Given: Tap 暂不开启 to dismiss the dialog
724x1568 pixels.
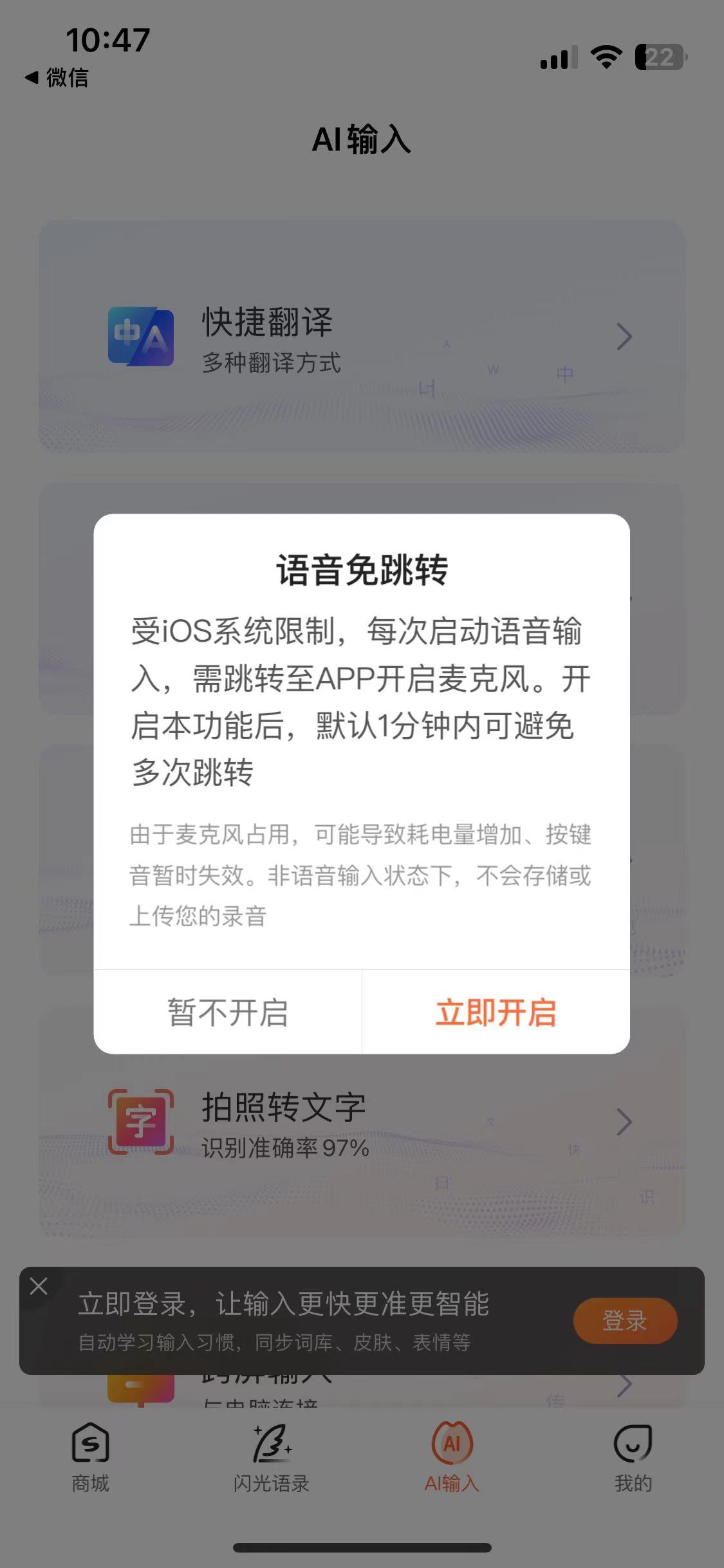Looking at the screenshot, I should pyautogui.click(x=228, y=1014).
